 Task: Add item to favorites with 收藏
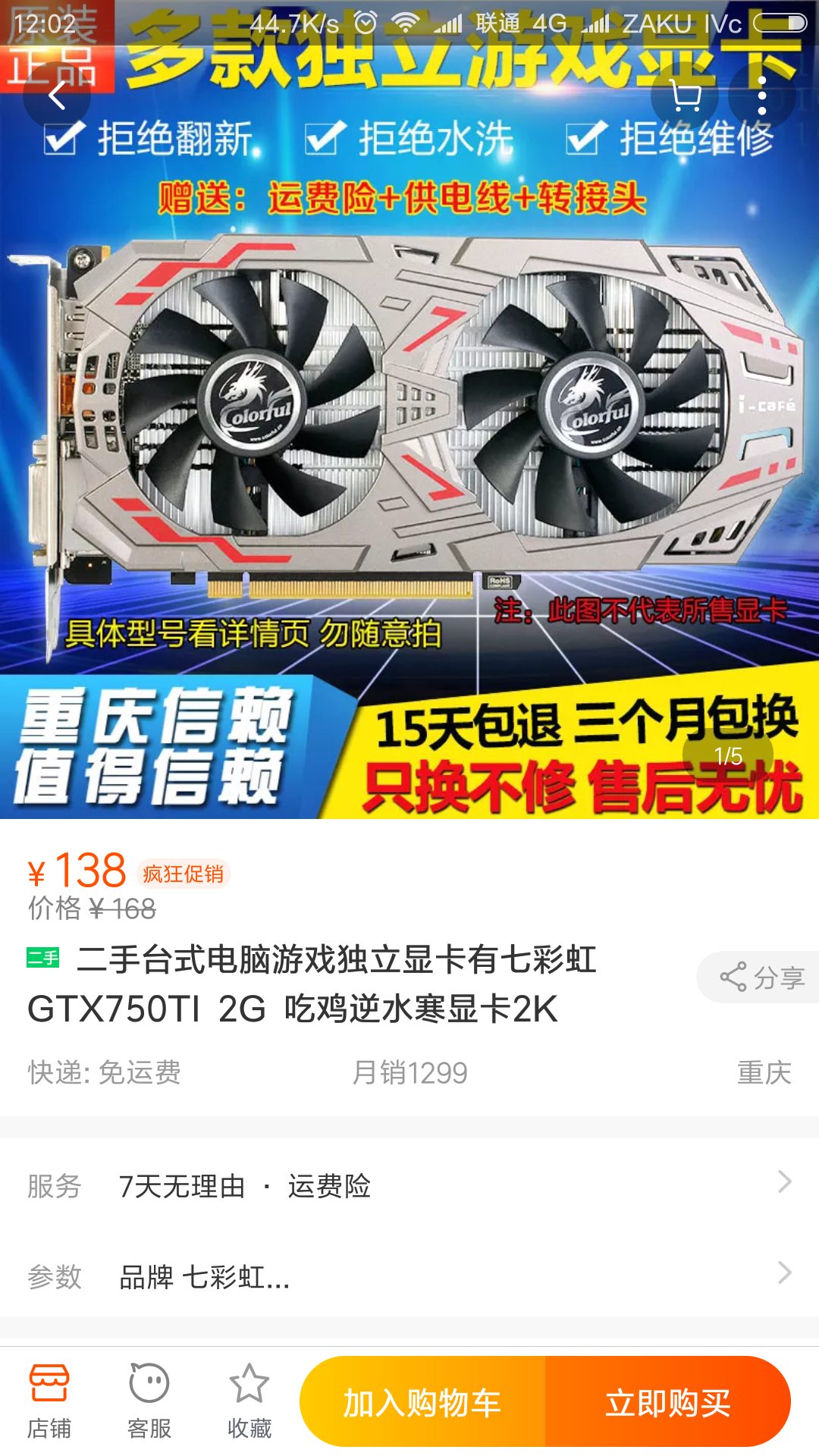pyautogui.click(x=249, y=1401)
